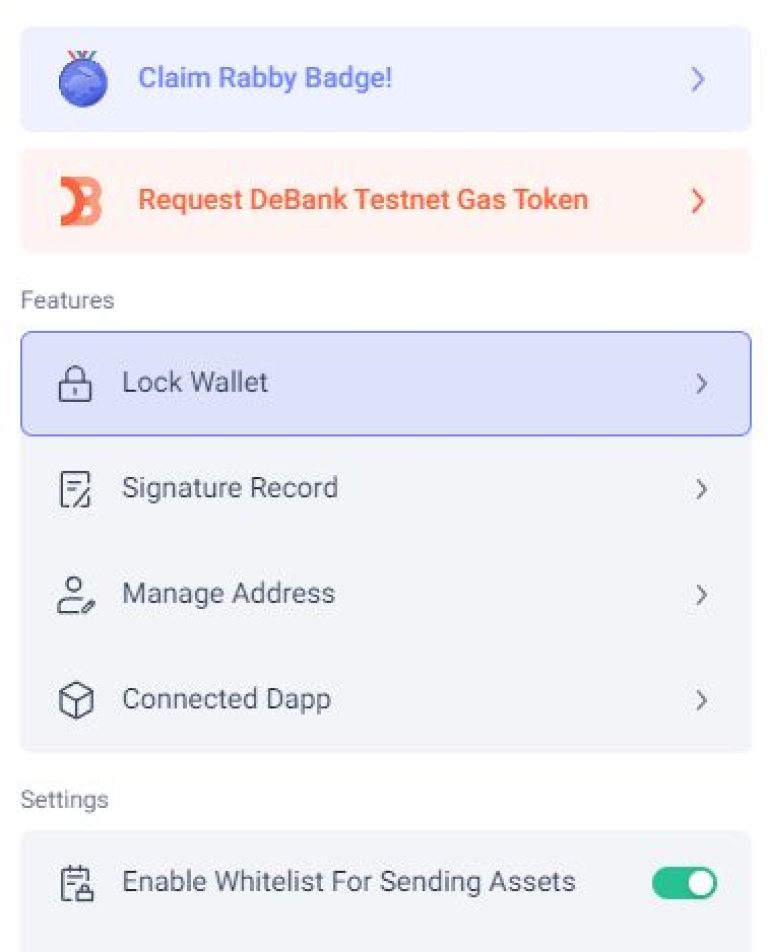768x952 pixels.
Task: Click the whitelist clipboard icon
Action: pos(79,881)
